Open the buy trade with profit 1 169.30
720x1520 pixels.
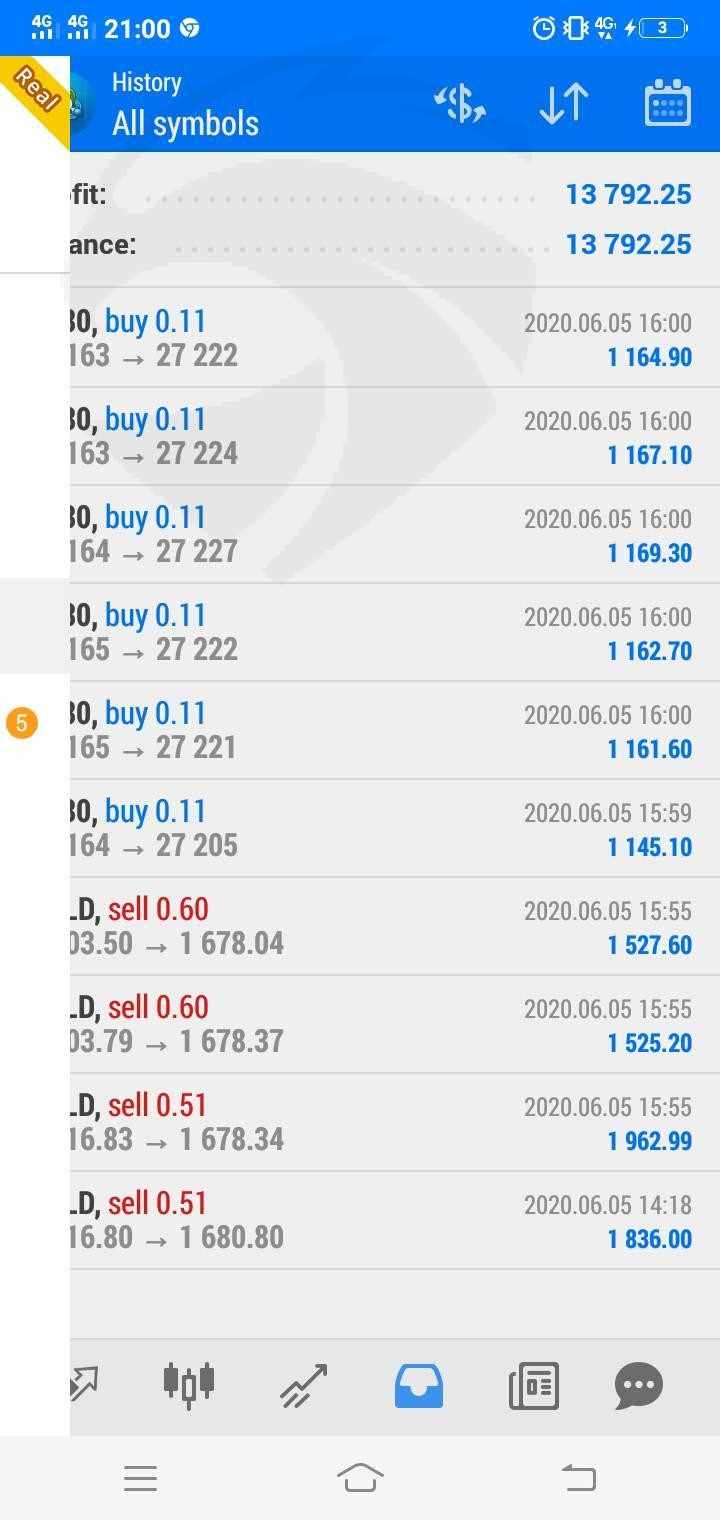[395, 534]
